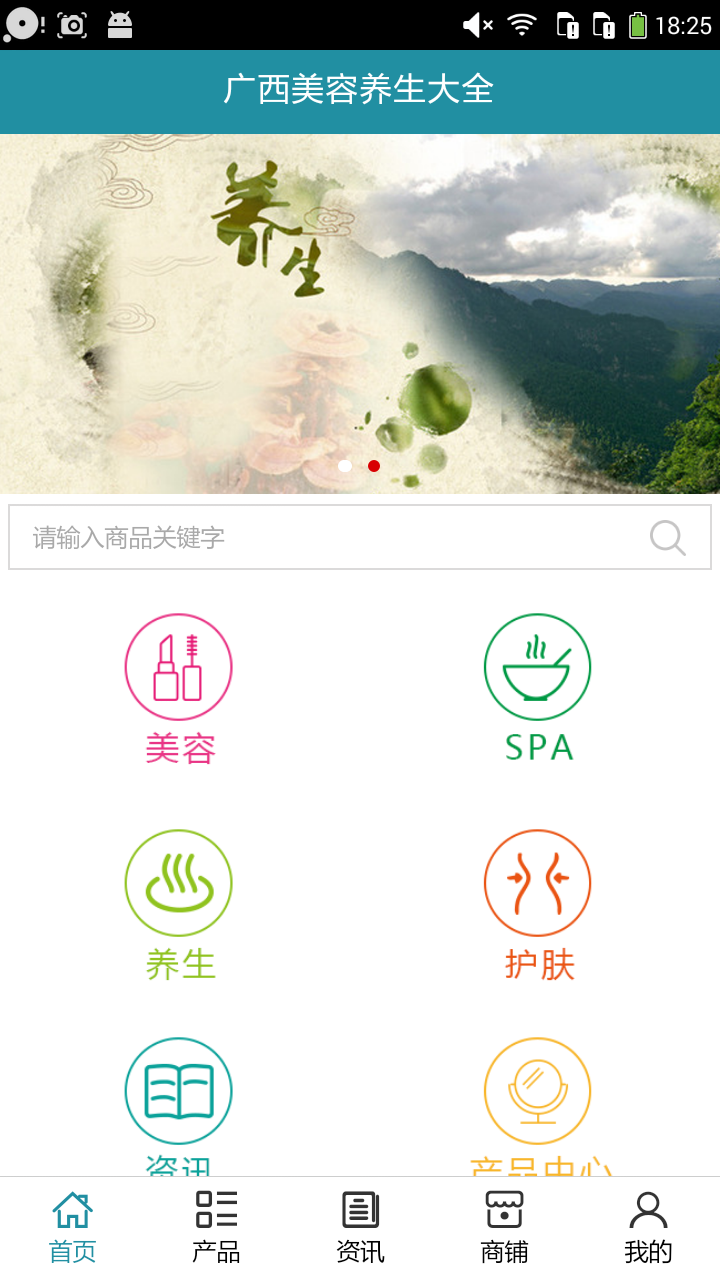Click the keyword search input field
This screenshot has height=1280, width=720.
pos(300,537)
